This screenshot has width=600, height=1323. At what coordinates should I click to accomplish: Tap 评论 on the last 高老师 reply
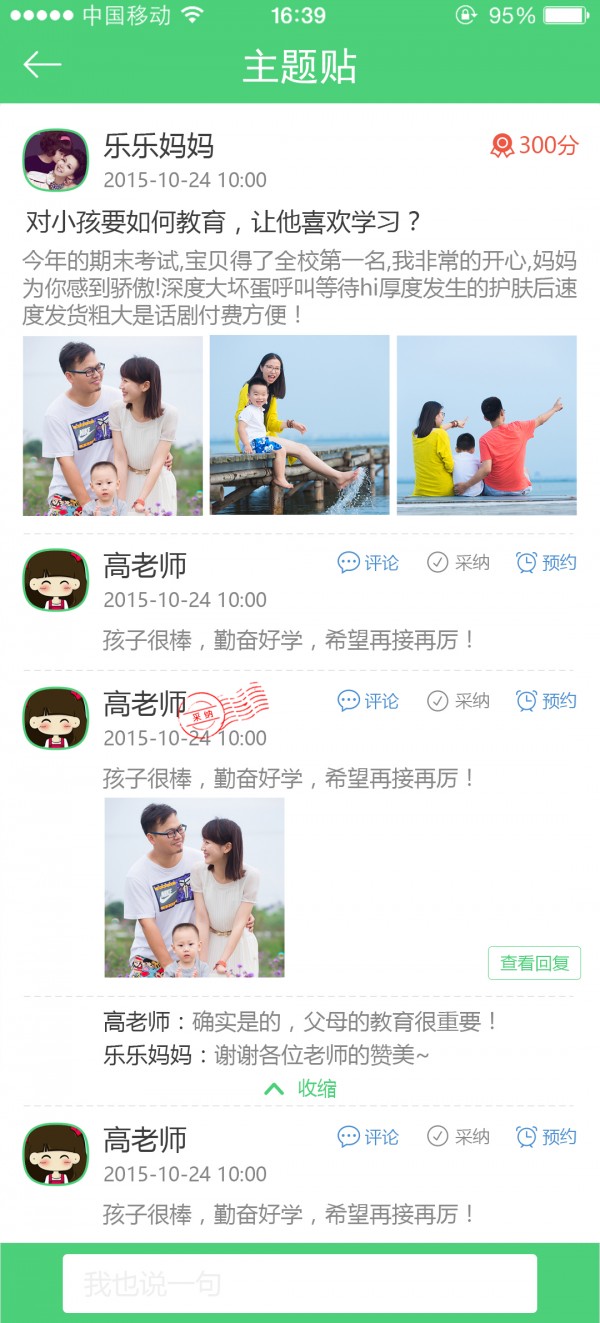[x=369, y=1137]
